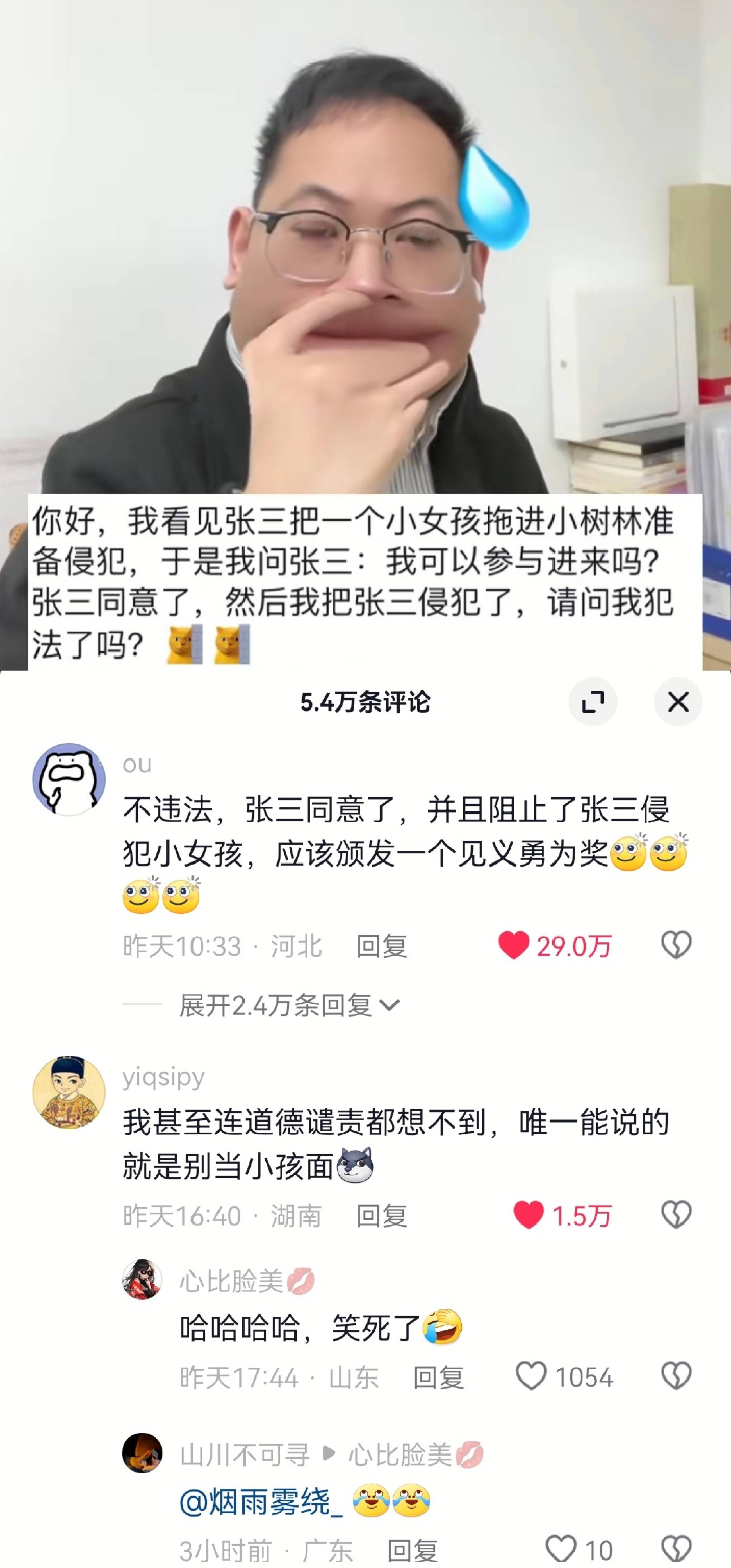Like 心比脸美's reply
Screen dimensions: 731x1568
531,1376
